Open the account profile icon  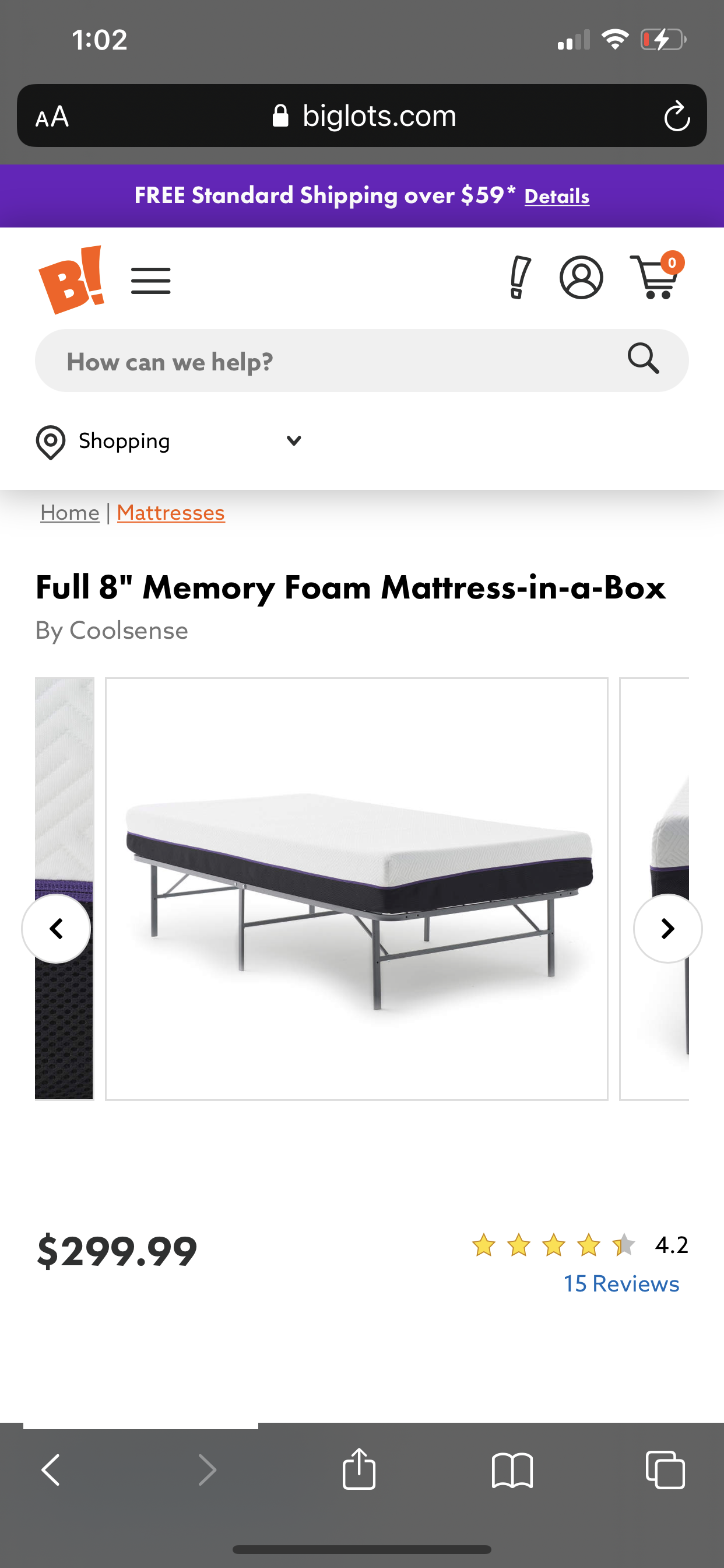[581, 278]
